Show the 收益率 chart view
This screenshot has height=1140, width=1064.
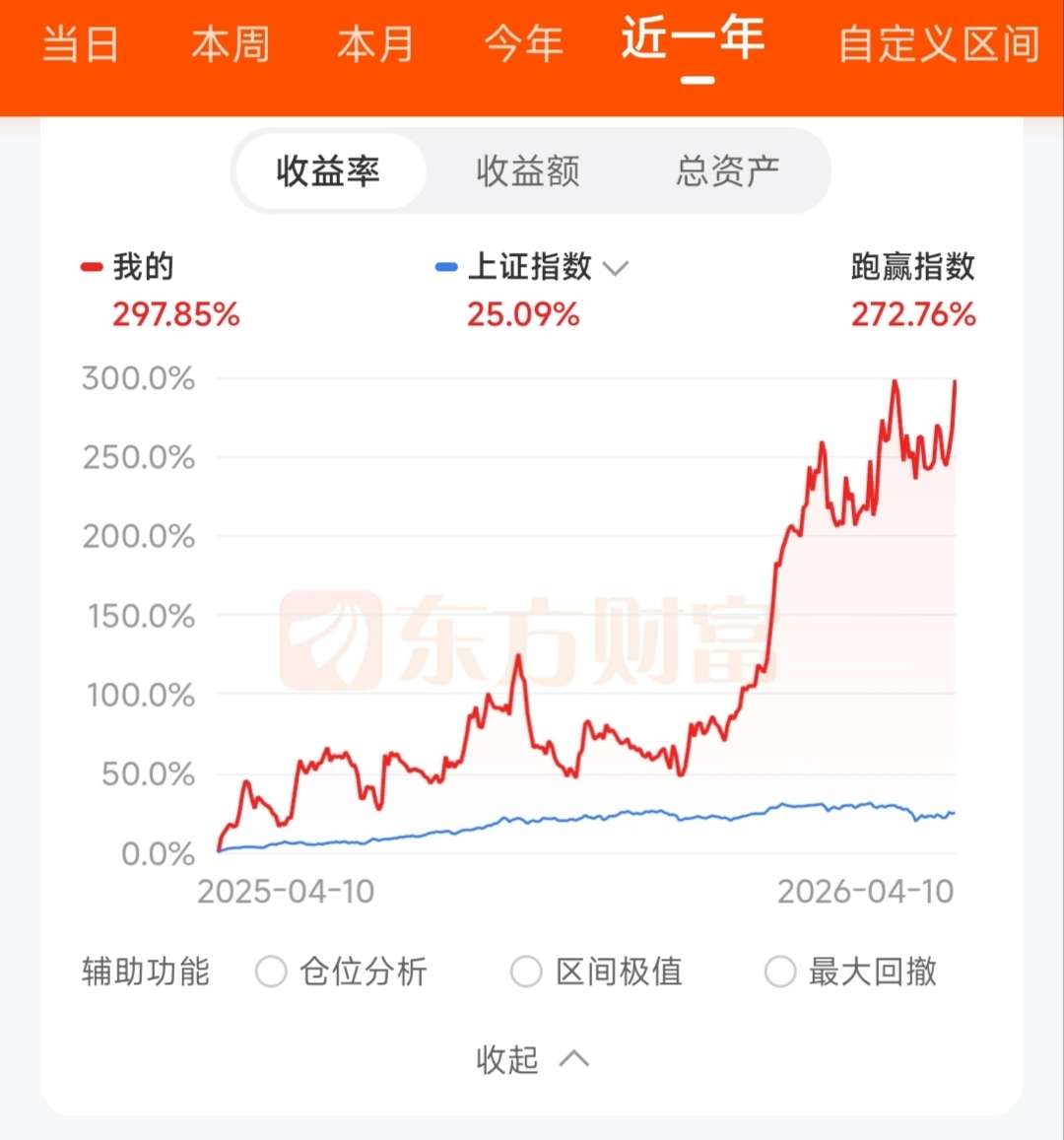point(328,171)
